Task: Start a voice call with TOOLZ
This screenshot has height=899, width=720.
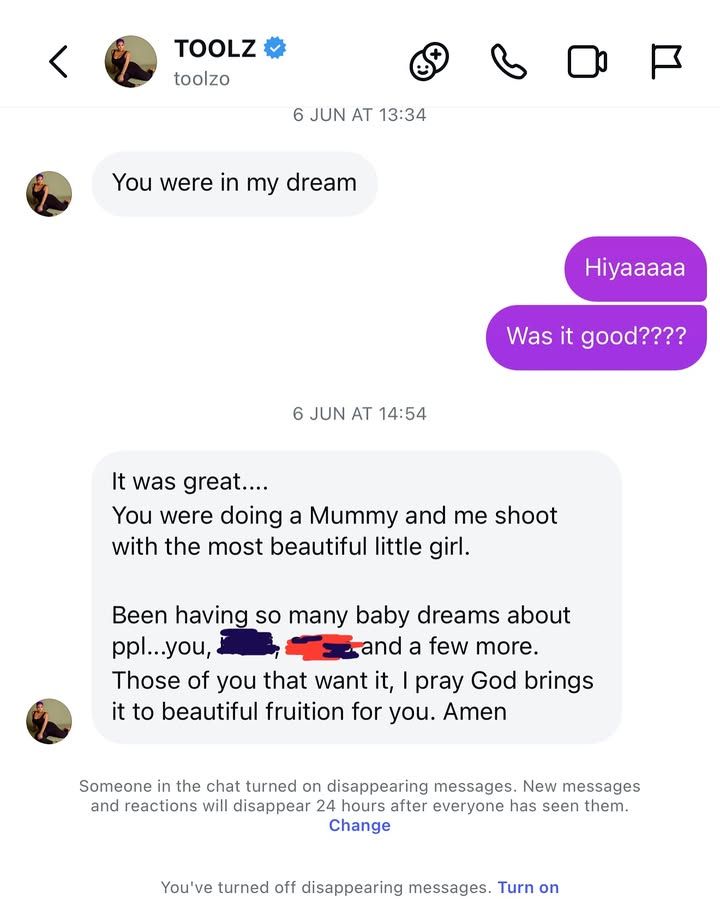Action: click(x=508, y=62)
